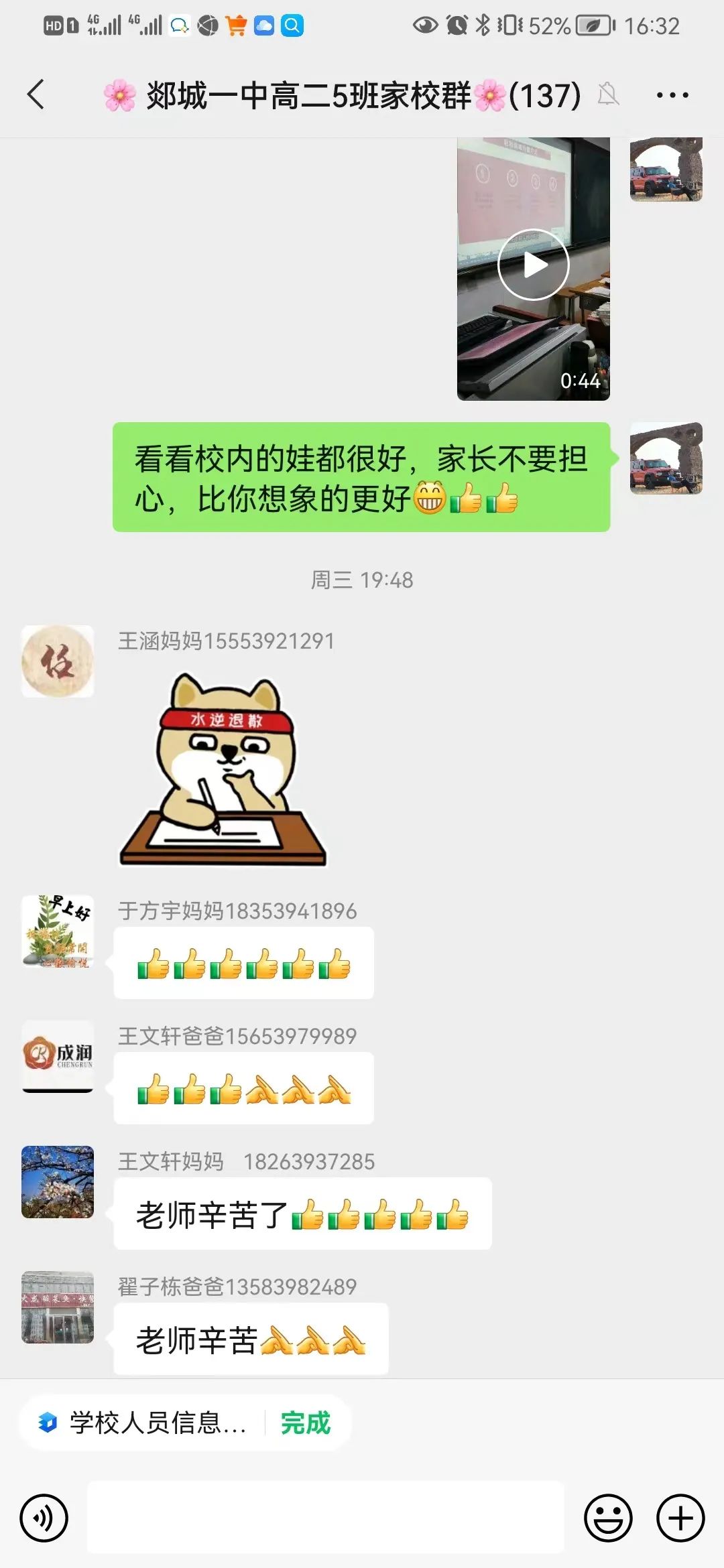Play the 0:44 classroom video
The image size is (724, 1568).
coord(533,265)
